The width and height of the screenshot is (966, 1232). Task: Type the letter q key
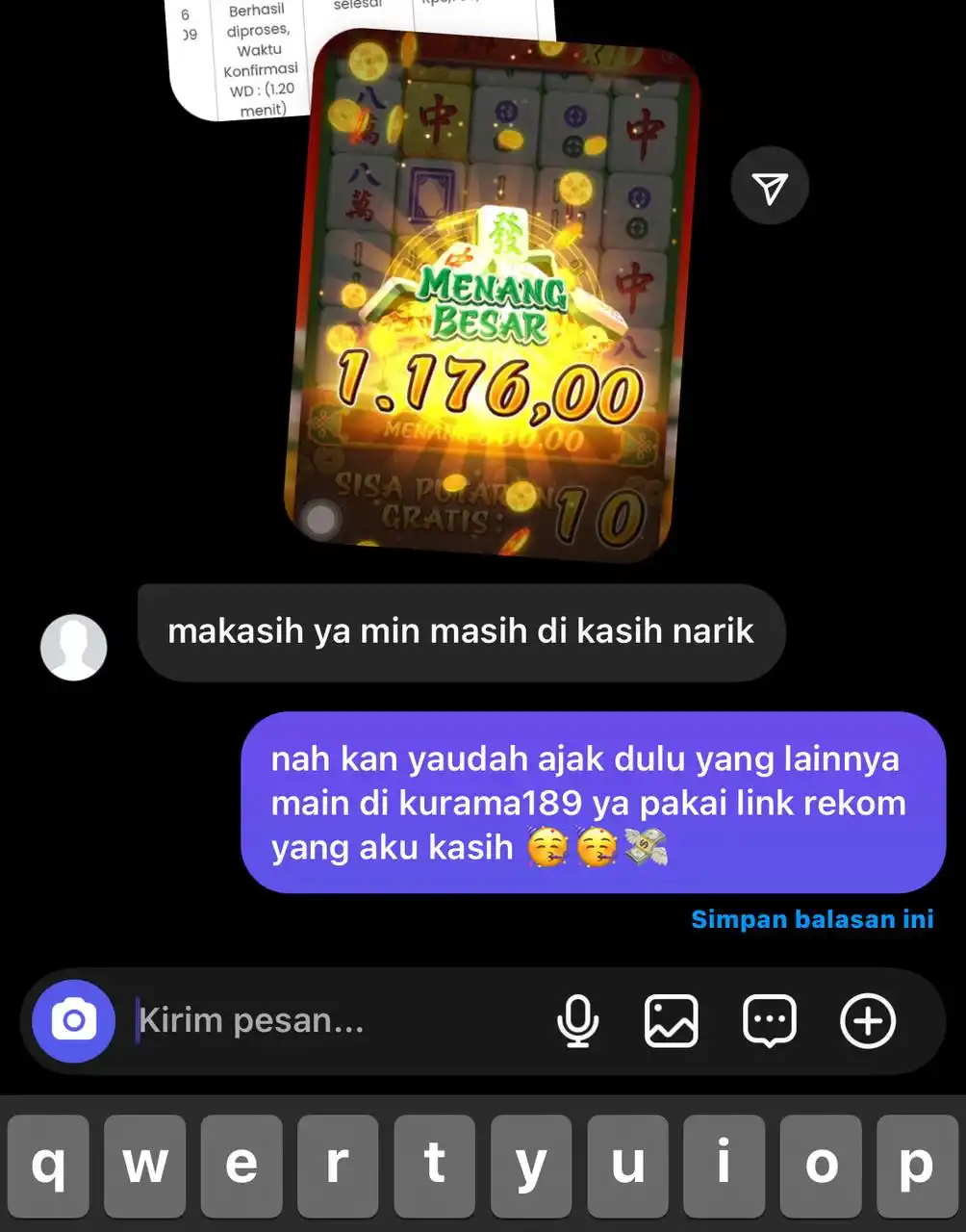coord(48,1166)
